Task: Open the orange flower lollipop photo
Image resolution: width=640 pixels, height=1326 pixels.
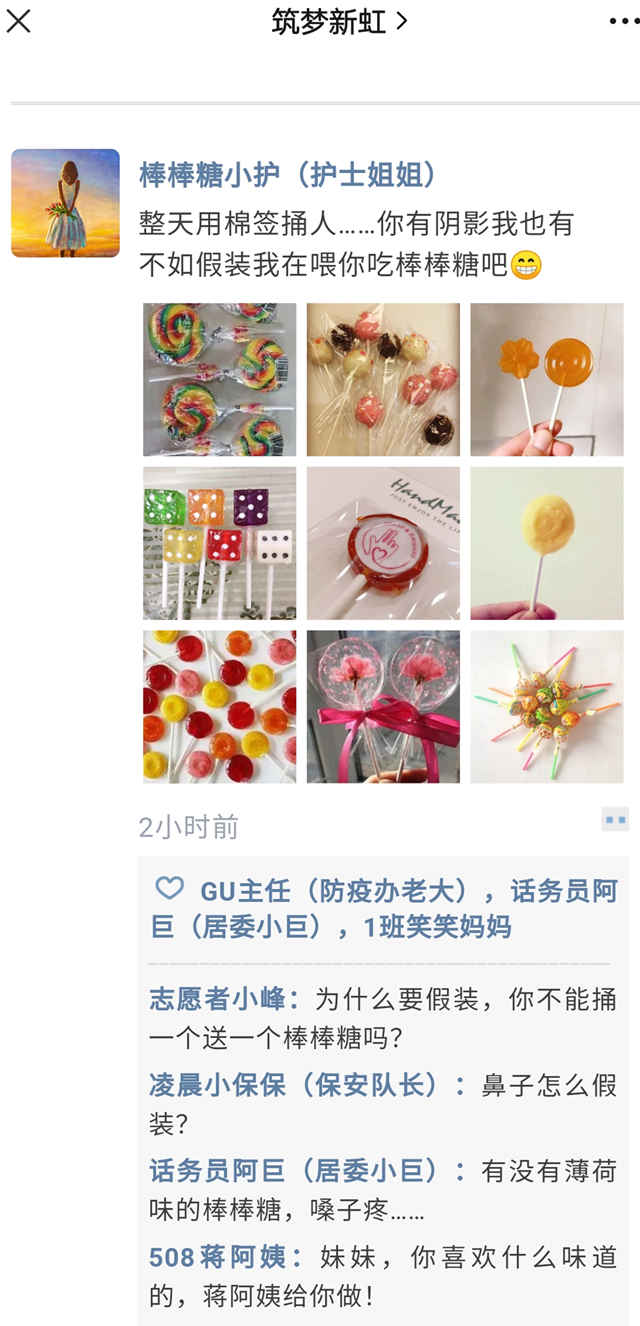Action: pos(547,379)
